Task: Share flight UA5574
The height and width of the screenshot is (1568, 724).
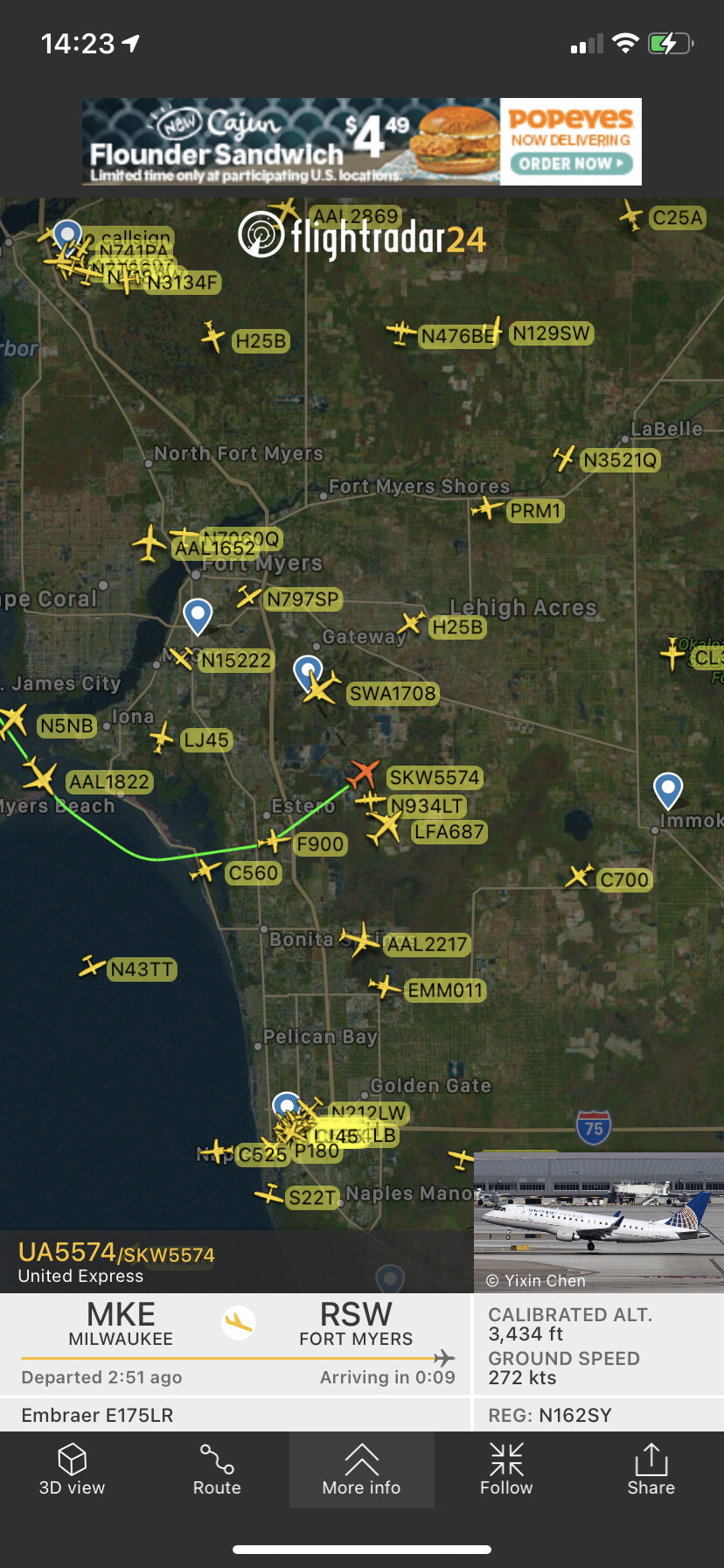Action: (x=651, y=1470)
